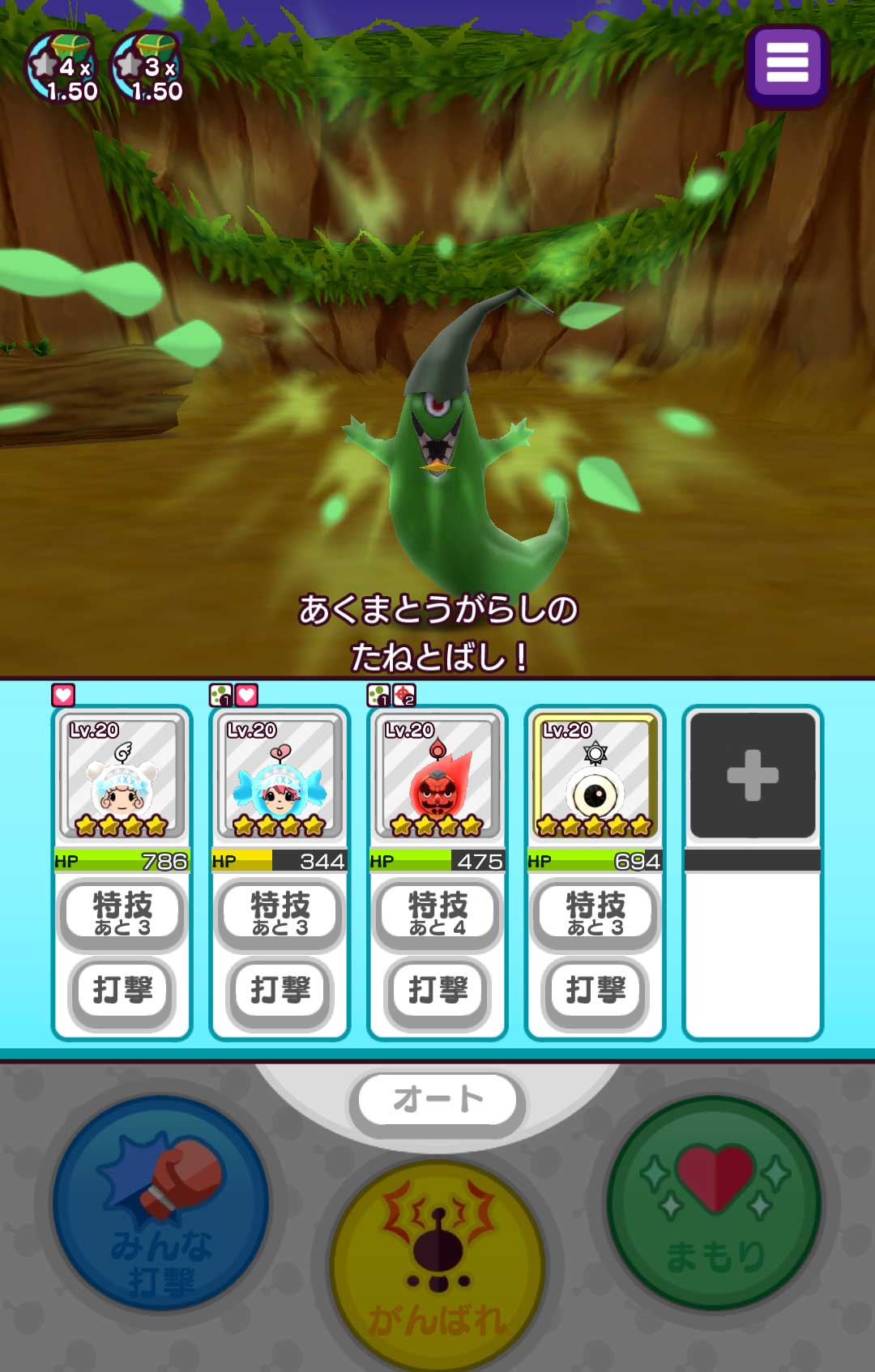Tap 特技 for the 786 HP character
Screen dimensions: 875x1372
pyautogui.click(x=122, y=913)
